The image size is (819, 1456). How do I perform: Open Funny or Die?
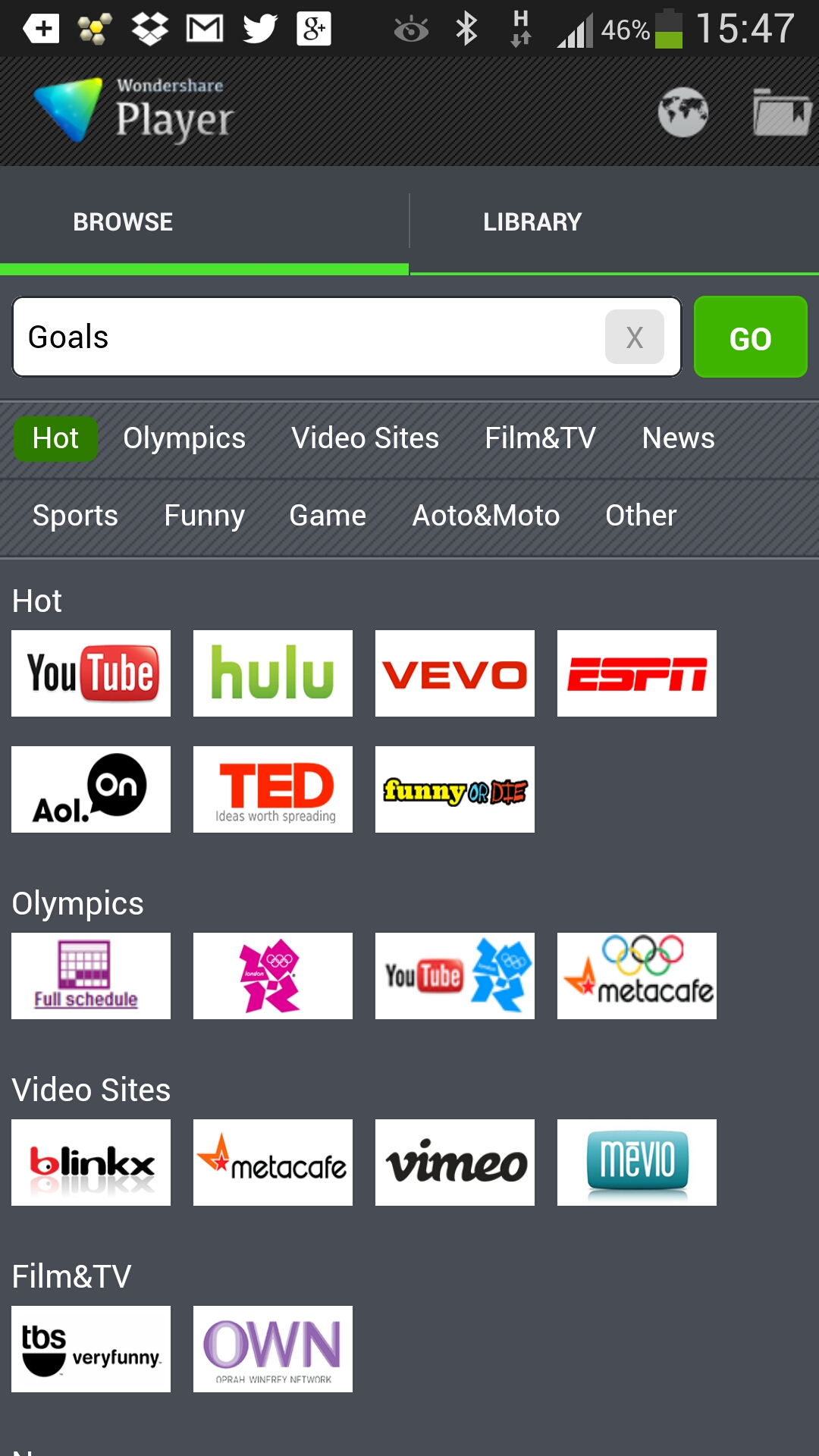coord(454,789)
